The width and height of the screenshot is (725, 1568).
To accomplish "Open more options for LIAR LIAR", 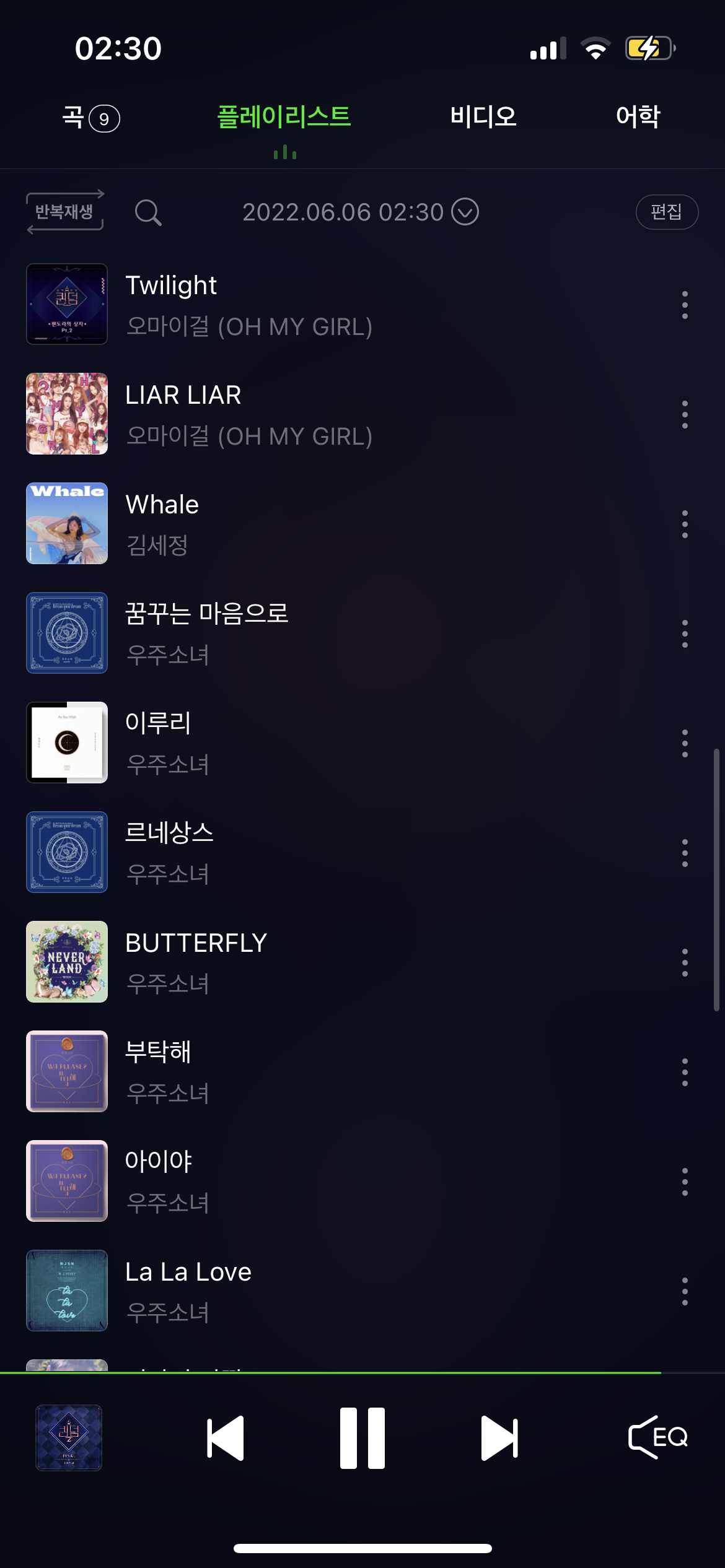I will pos(685,414).
